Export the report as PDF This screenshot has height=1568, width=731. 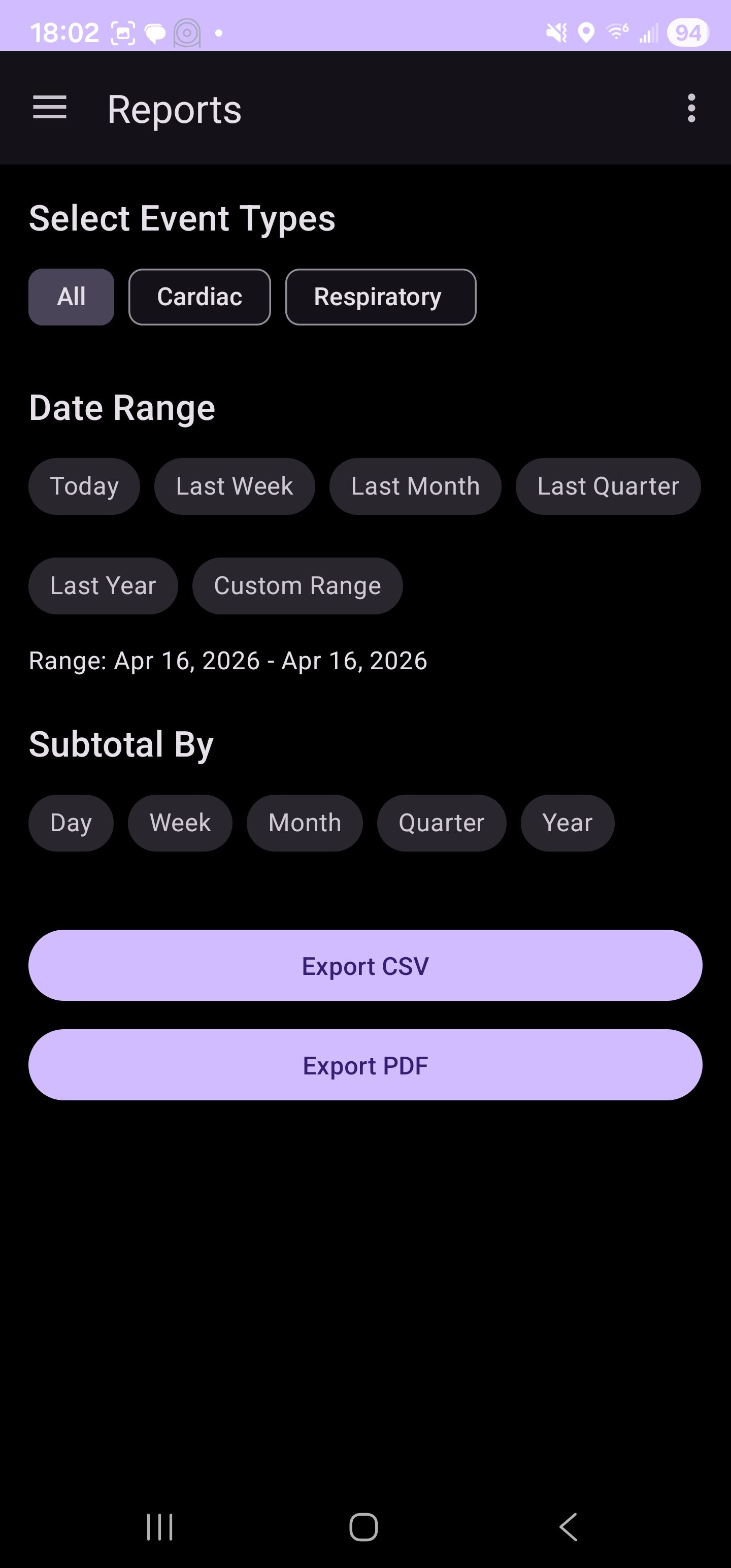pos(365,1065)
